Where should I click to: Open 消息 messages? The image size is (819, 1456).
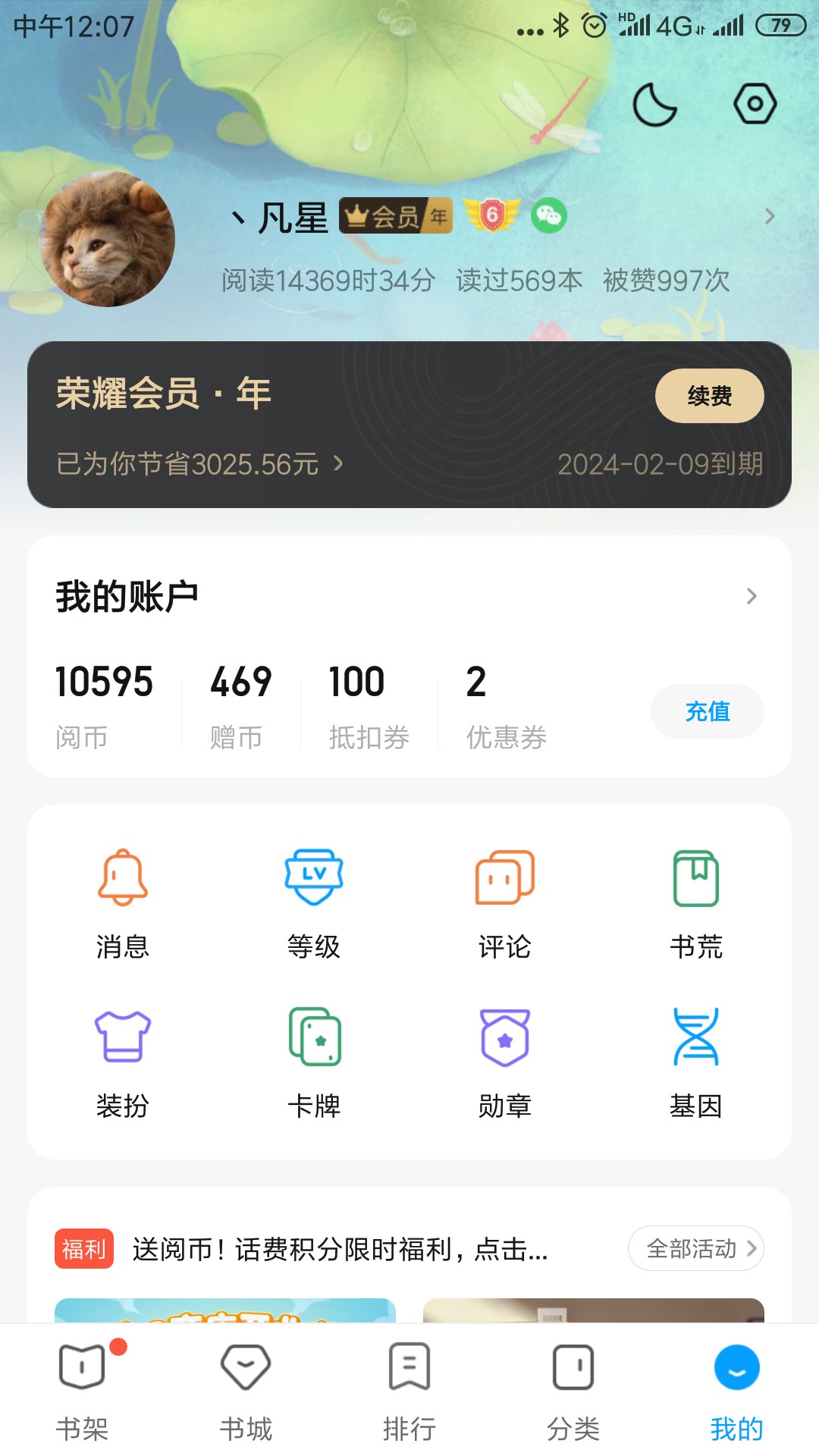(x=123, y=904)
